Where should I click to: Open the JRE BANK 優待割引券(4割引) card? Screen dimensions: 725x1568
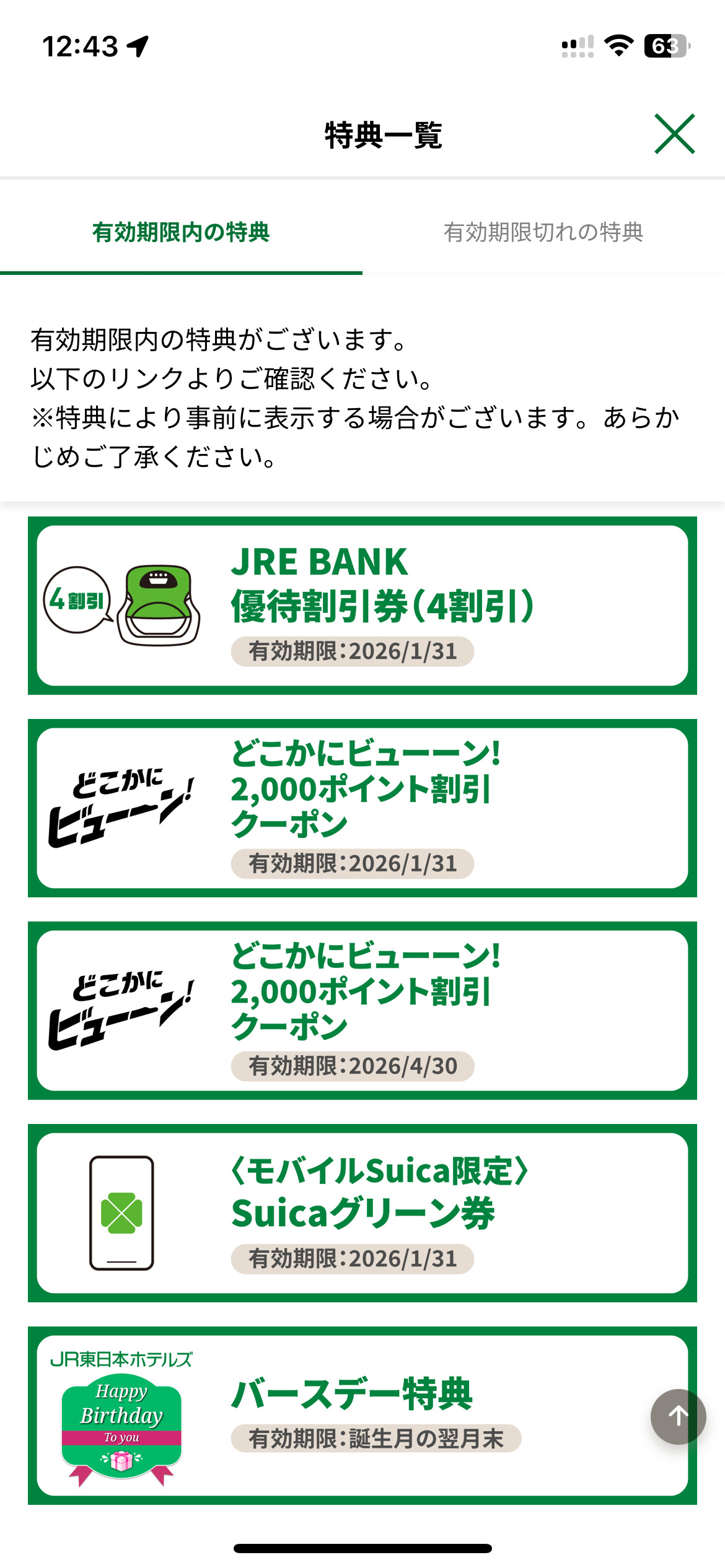pyautogui.click(x=362, y=606)
